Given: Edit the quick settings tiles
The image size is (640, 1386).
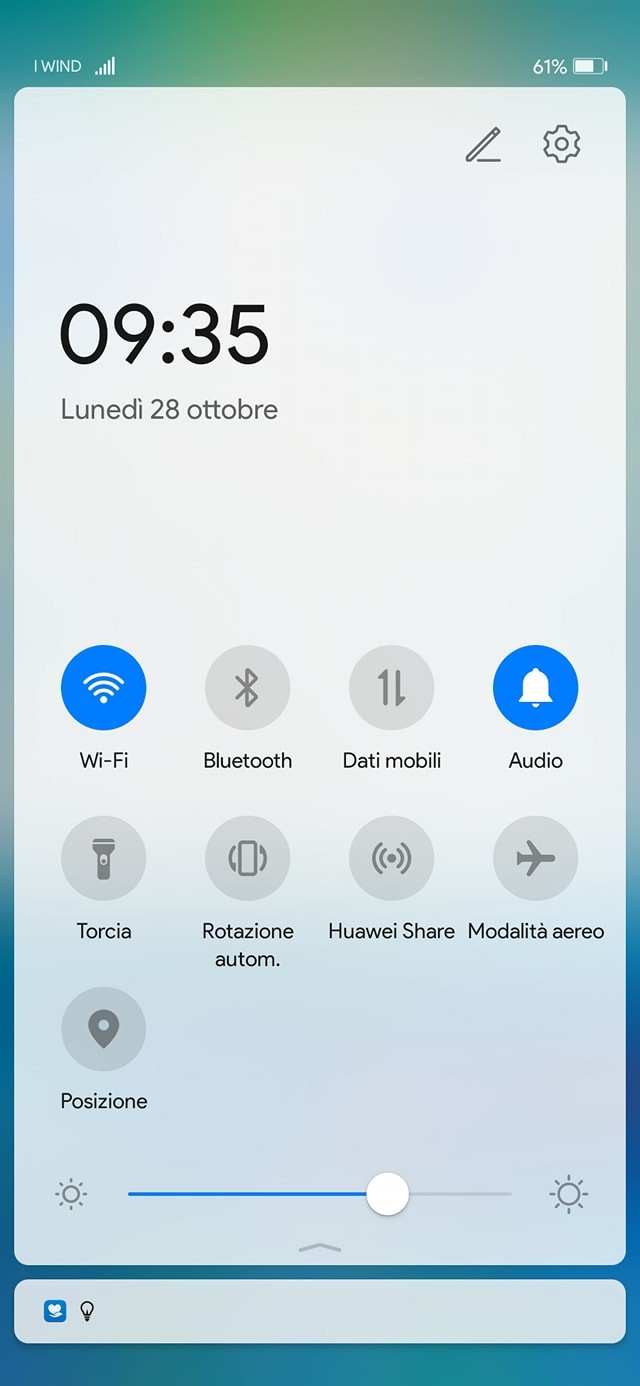Looking at the screenshot, I should (483, 145).
